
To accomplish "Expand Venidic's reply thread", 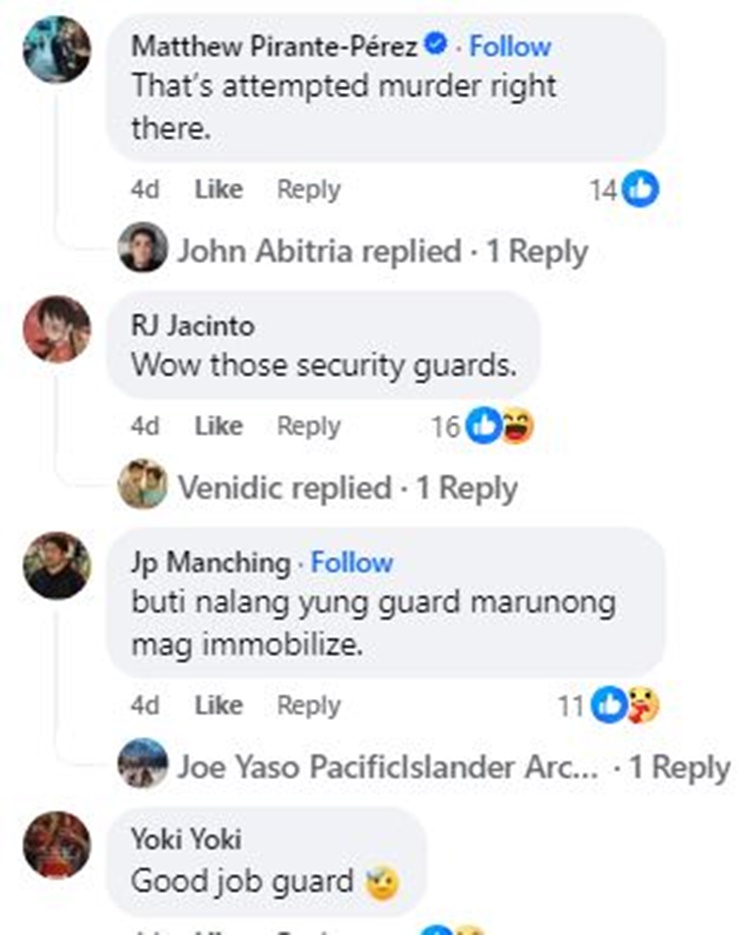I will [x=347, y=488].
